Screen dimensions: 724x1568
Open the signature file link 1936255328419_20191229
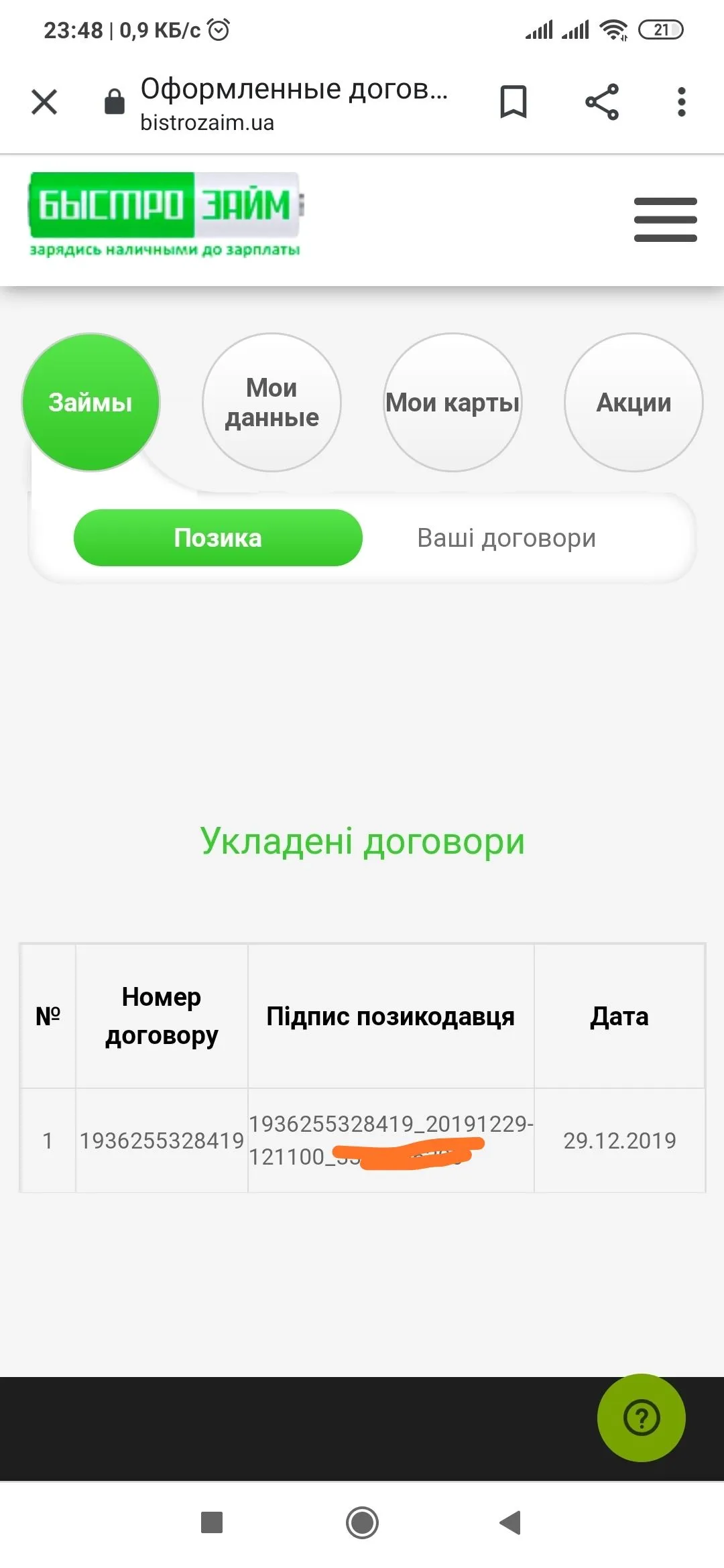[x=391, y=1124]
